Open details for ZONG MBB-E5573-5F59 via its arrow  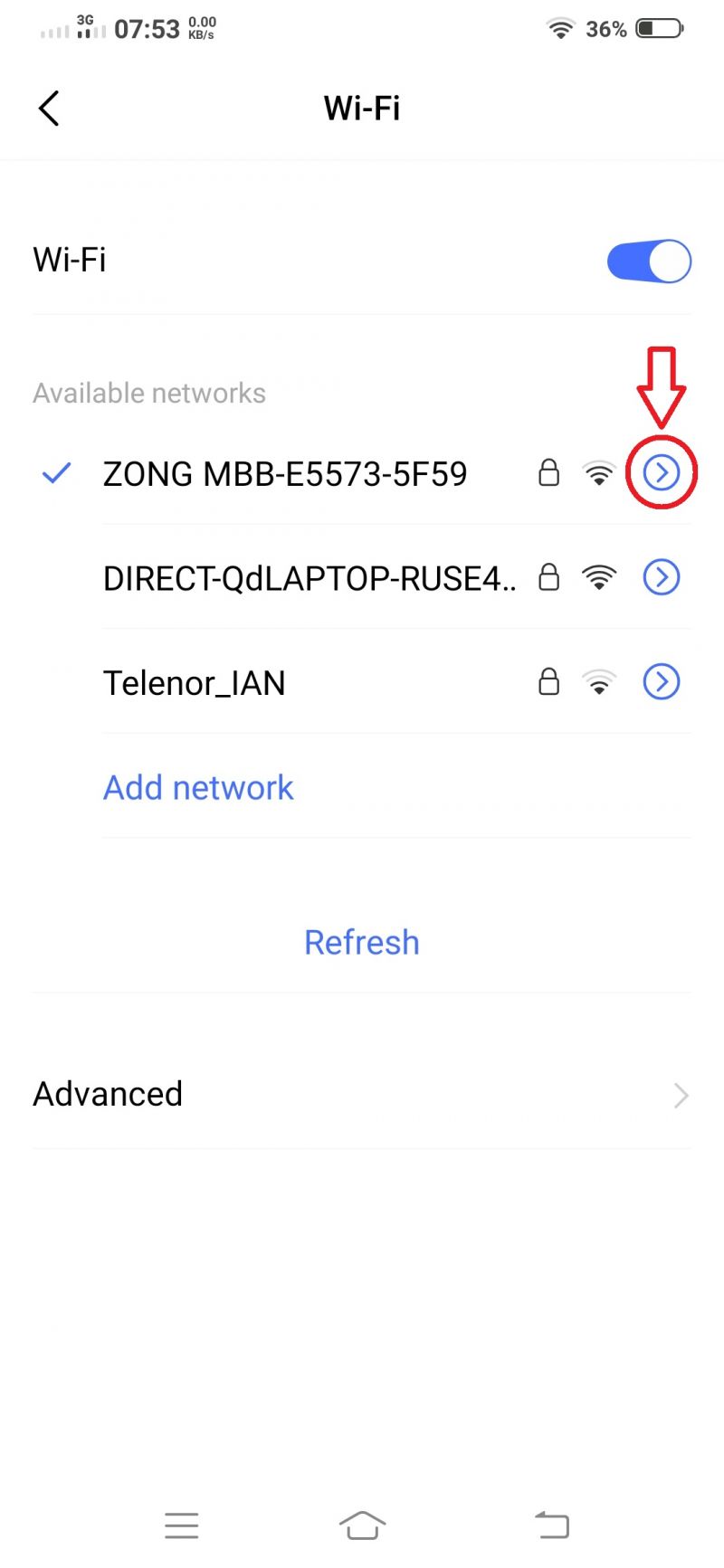(663, 472)
